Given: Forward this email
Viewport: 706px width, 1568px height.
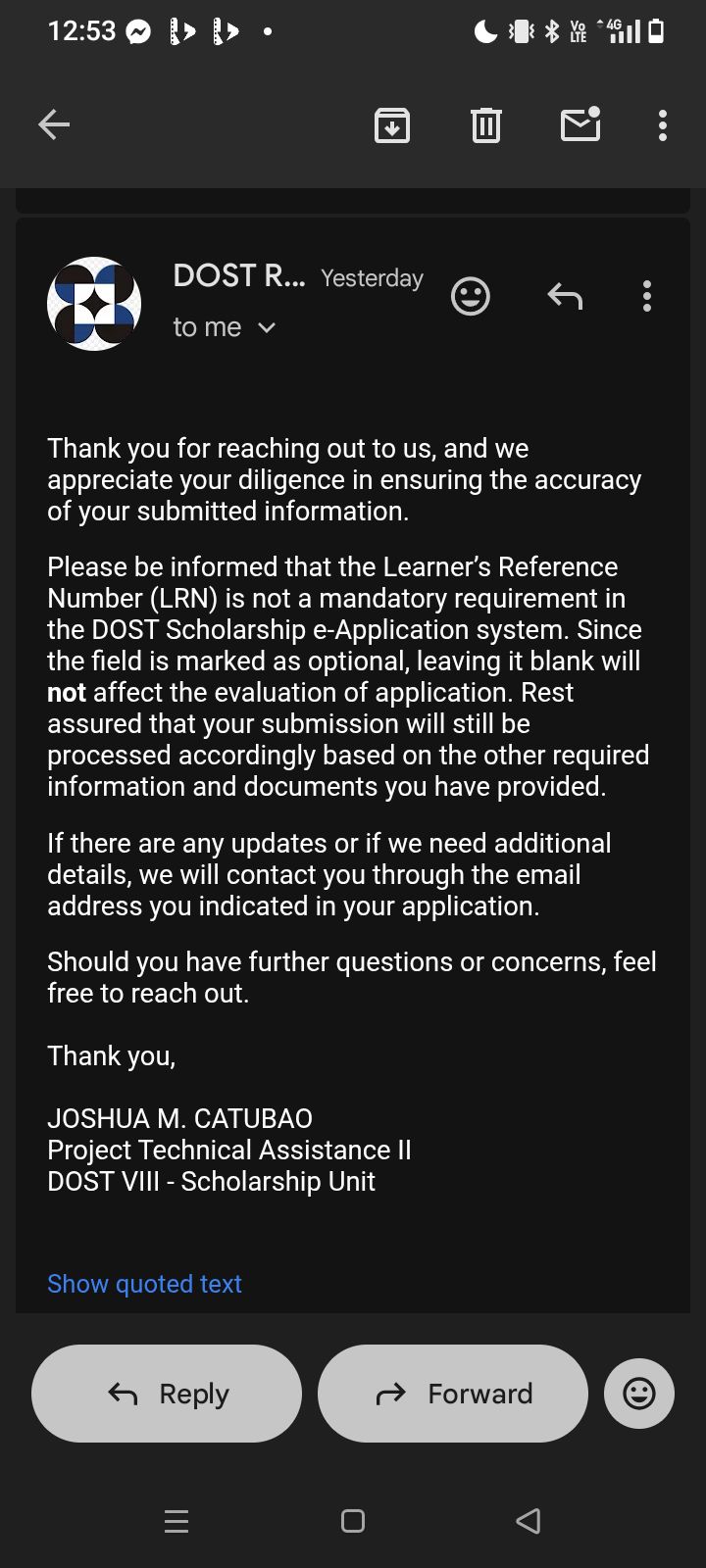Looking at the screenshot, I should 453,1394.
